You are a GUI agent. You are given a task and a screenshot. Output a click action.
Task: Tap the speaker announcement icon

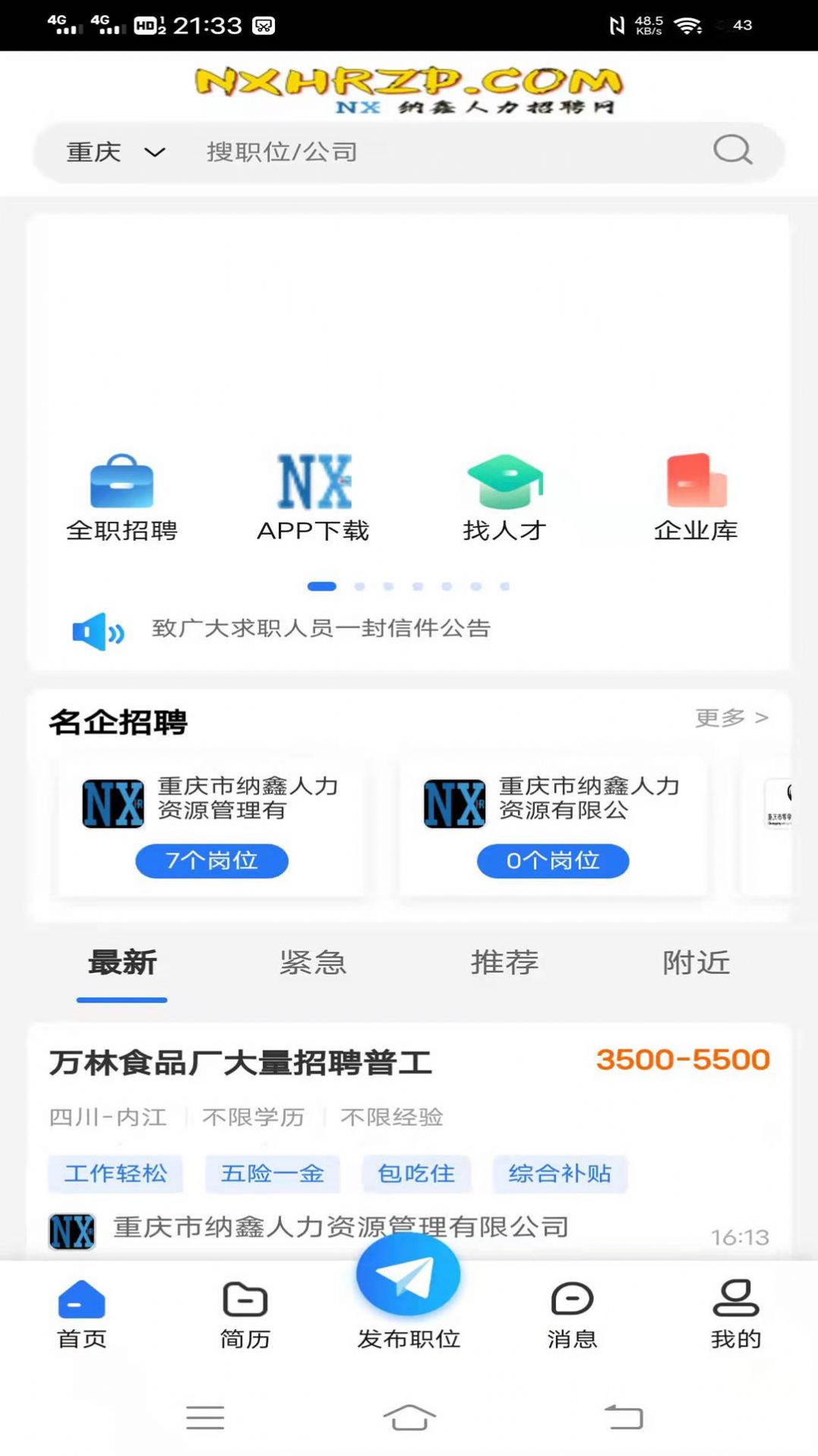click(97, 629)
